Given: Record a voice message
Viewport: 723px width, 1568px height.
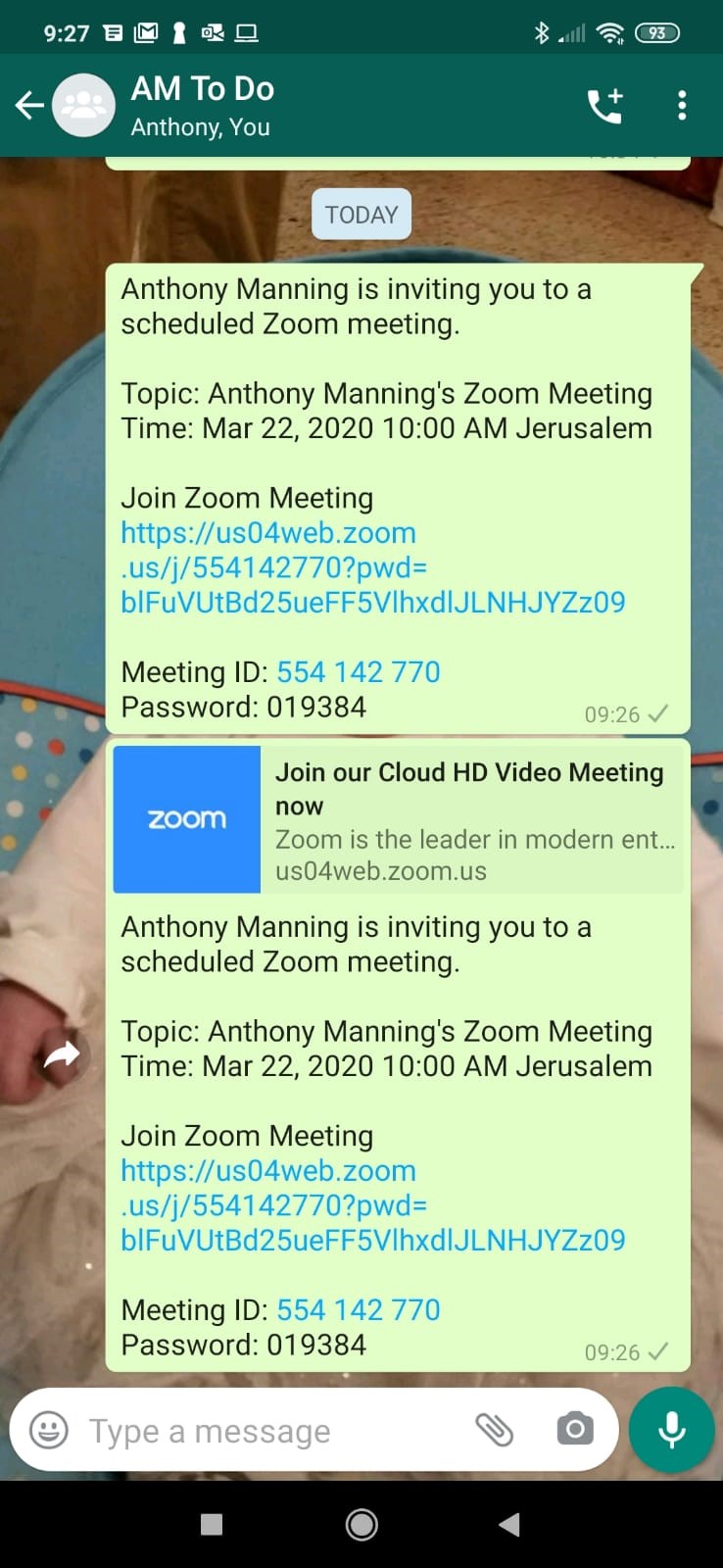Looking at the screenshot, I should (x=672, y=1430).
